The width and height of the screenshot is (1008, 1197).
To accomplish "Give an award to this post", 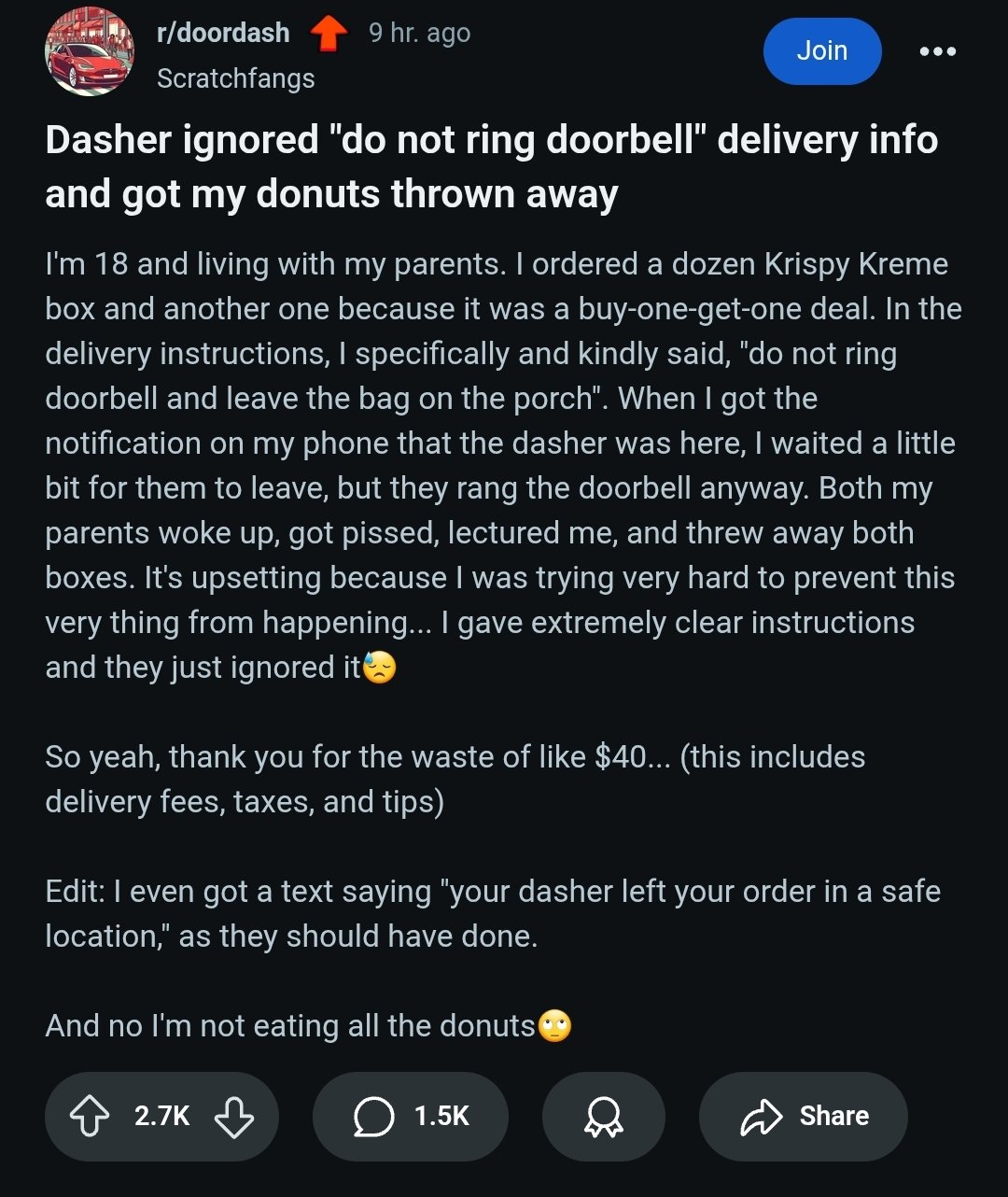I will click(x=603, y=1116).
